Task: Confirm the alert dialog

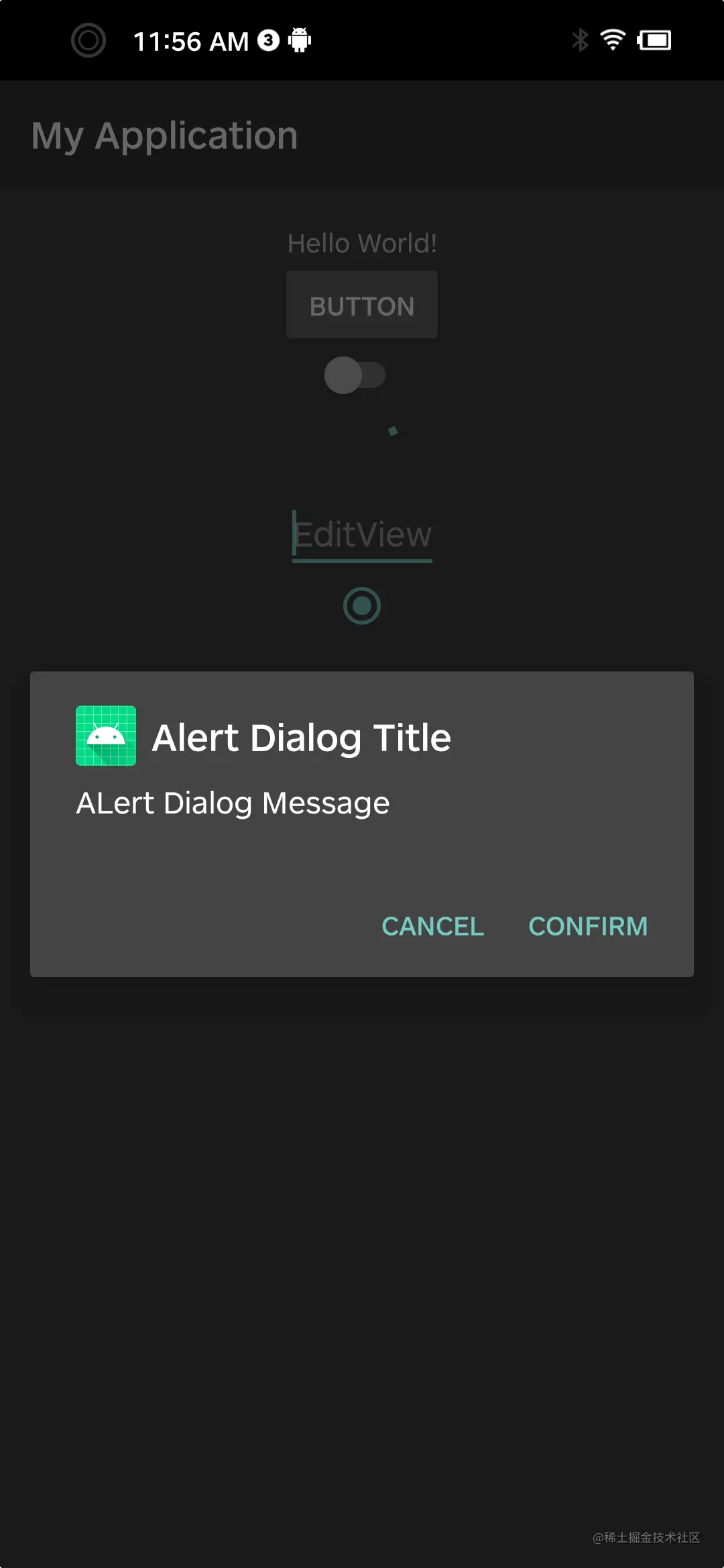Action: click(x=588, y=926)
